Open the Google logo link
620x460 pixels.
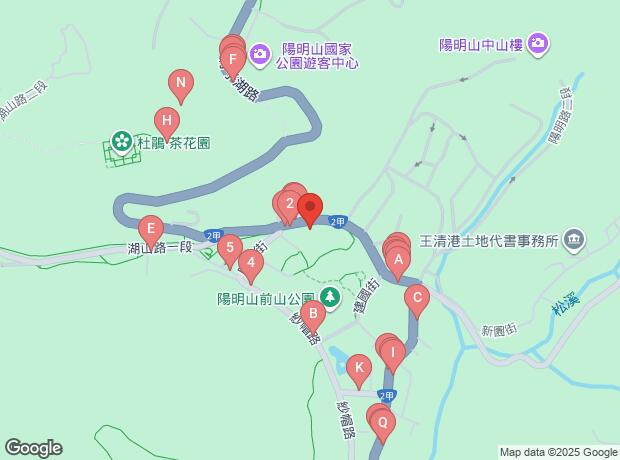point(33,447)
